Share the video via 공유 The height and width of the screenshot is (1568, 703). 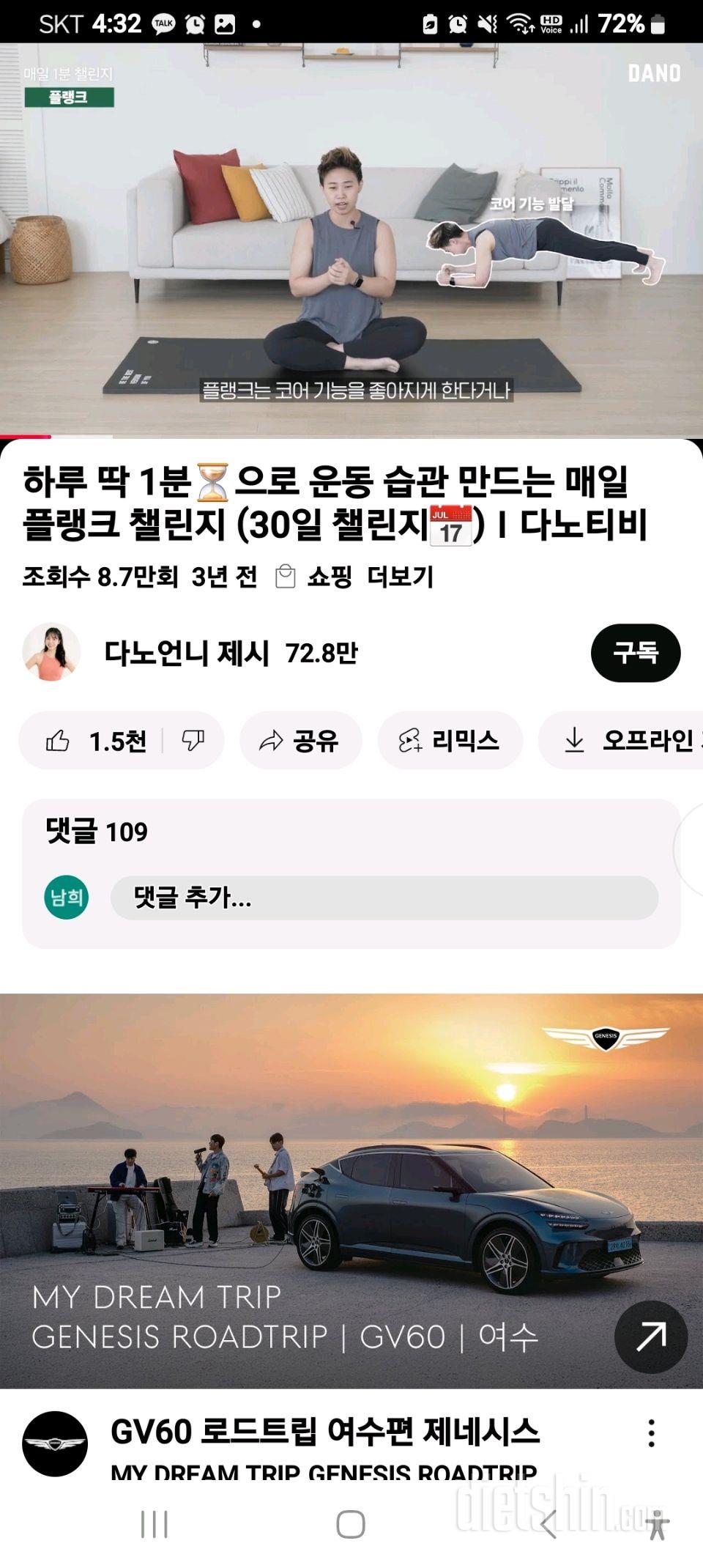tap(300, 741)
